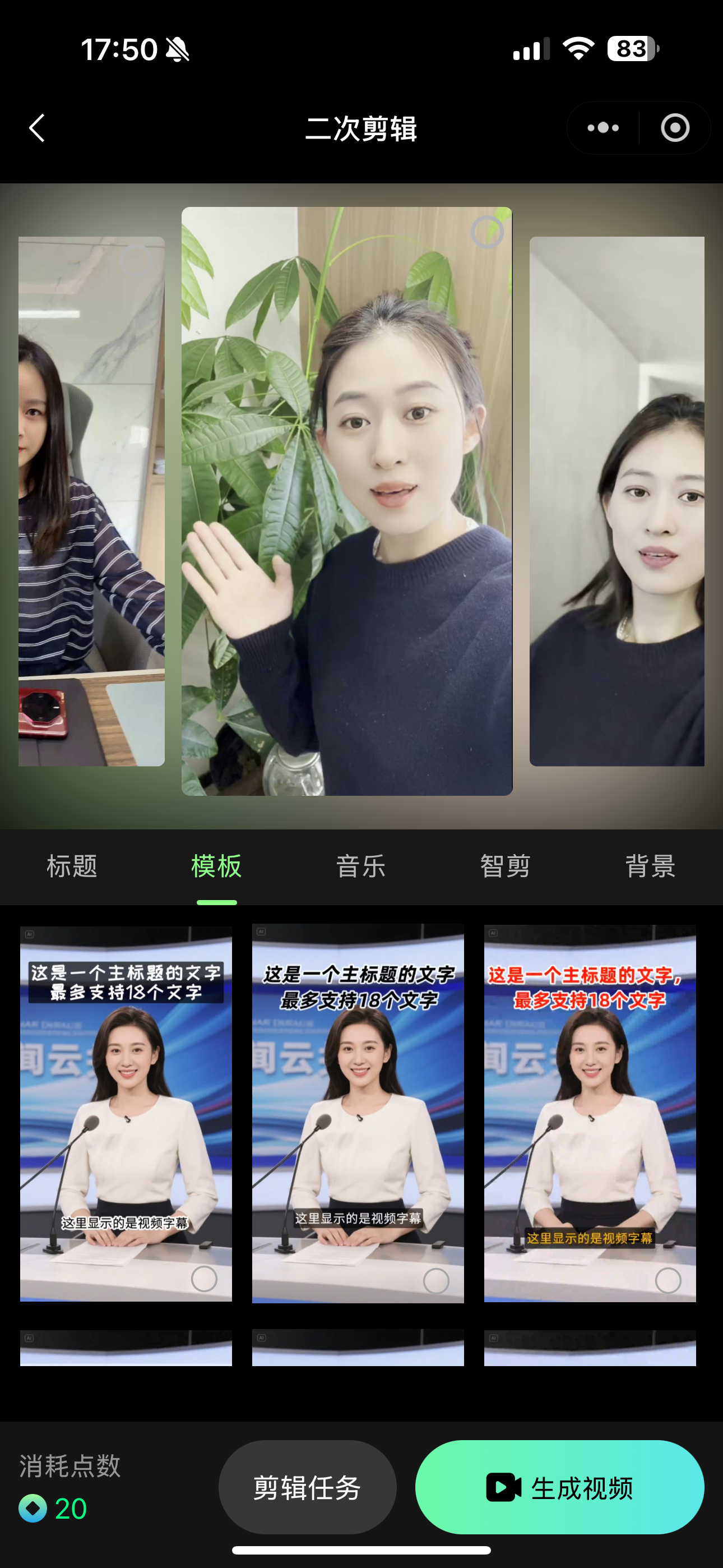This screenshot has width=723, height=1568.
Task: Switch to the 音乐 tab
Action: [x=361, y=866]
